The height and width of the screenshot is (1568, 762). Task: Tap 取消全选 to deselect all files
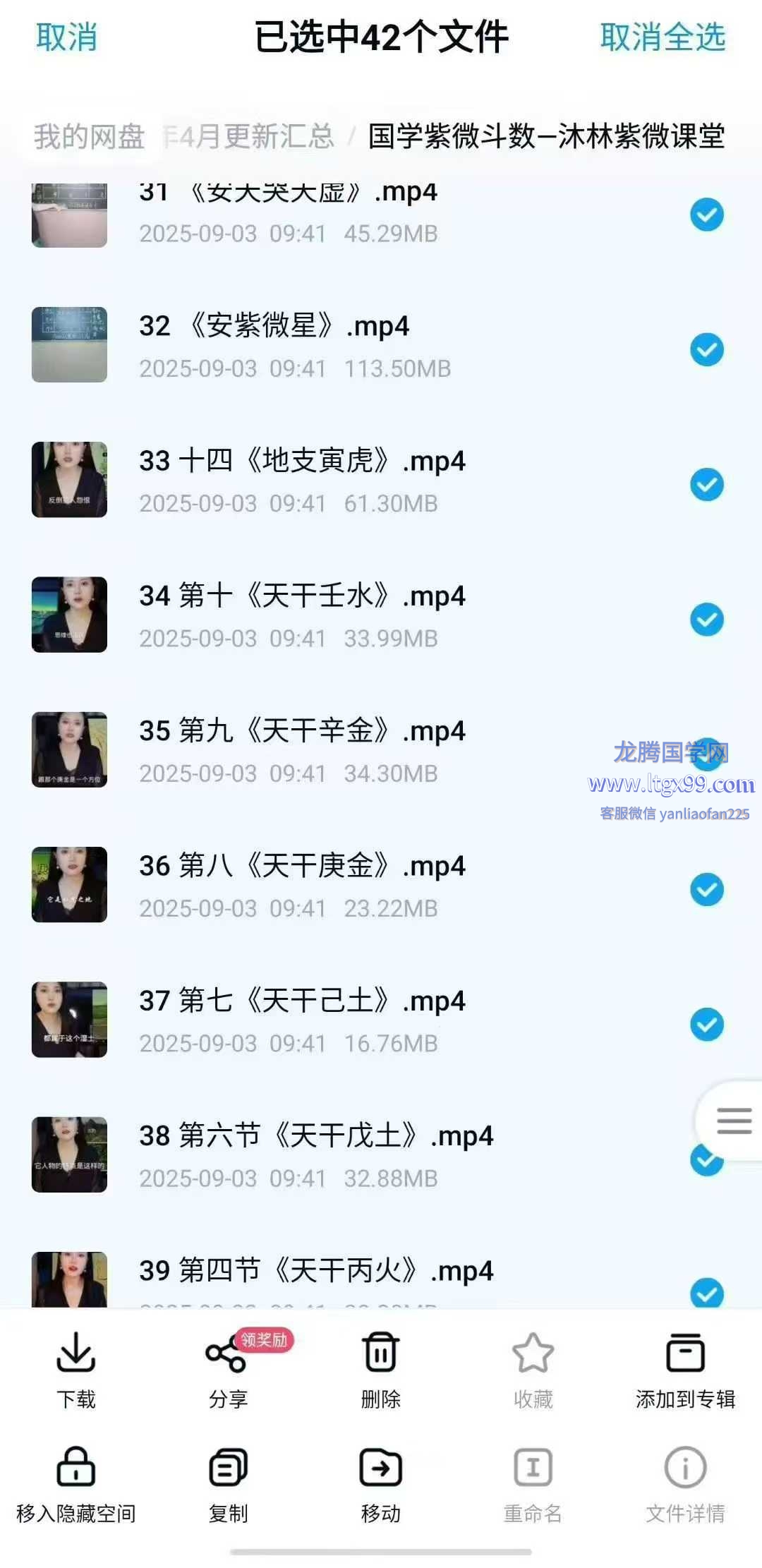(663, 37)
